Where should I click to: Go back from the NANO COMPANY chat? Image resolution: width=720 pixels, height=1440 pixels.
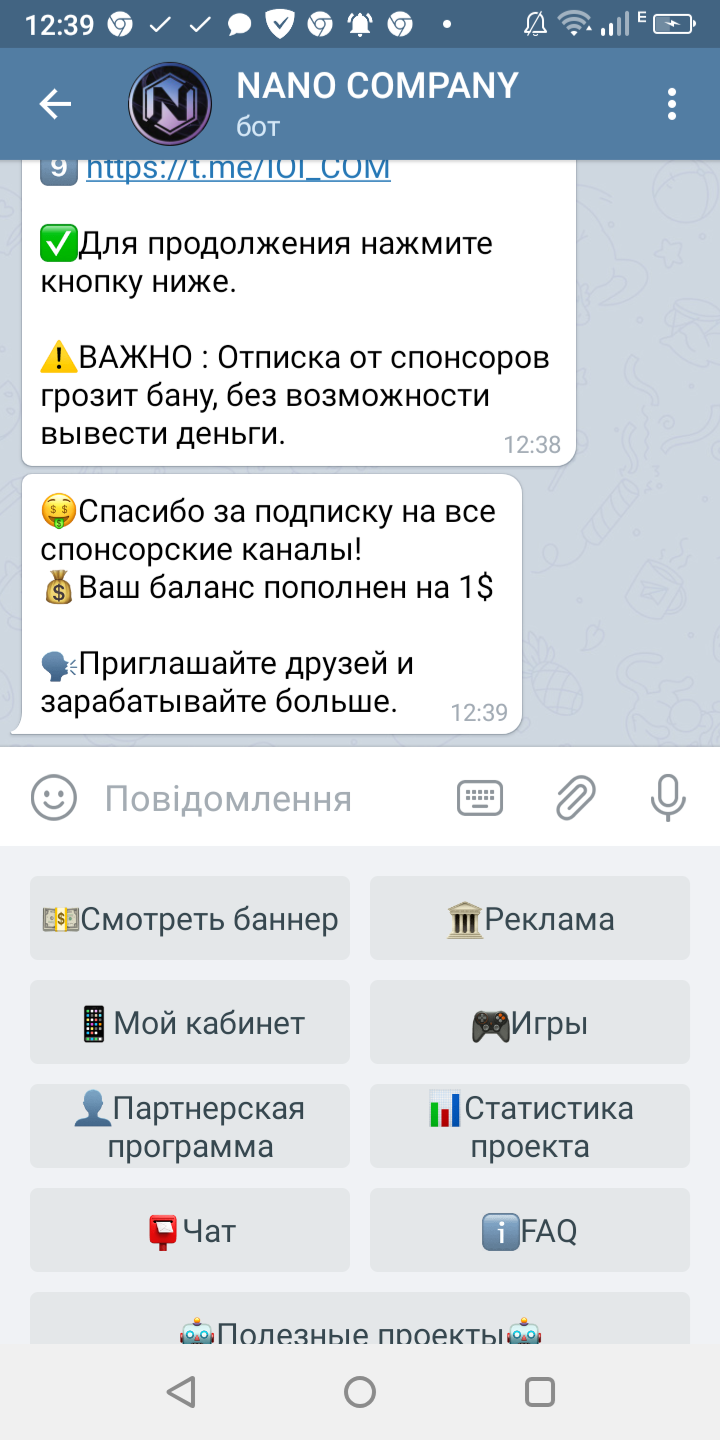[x=55, y=104]
